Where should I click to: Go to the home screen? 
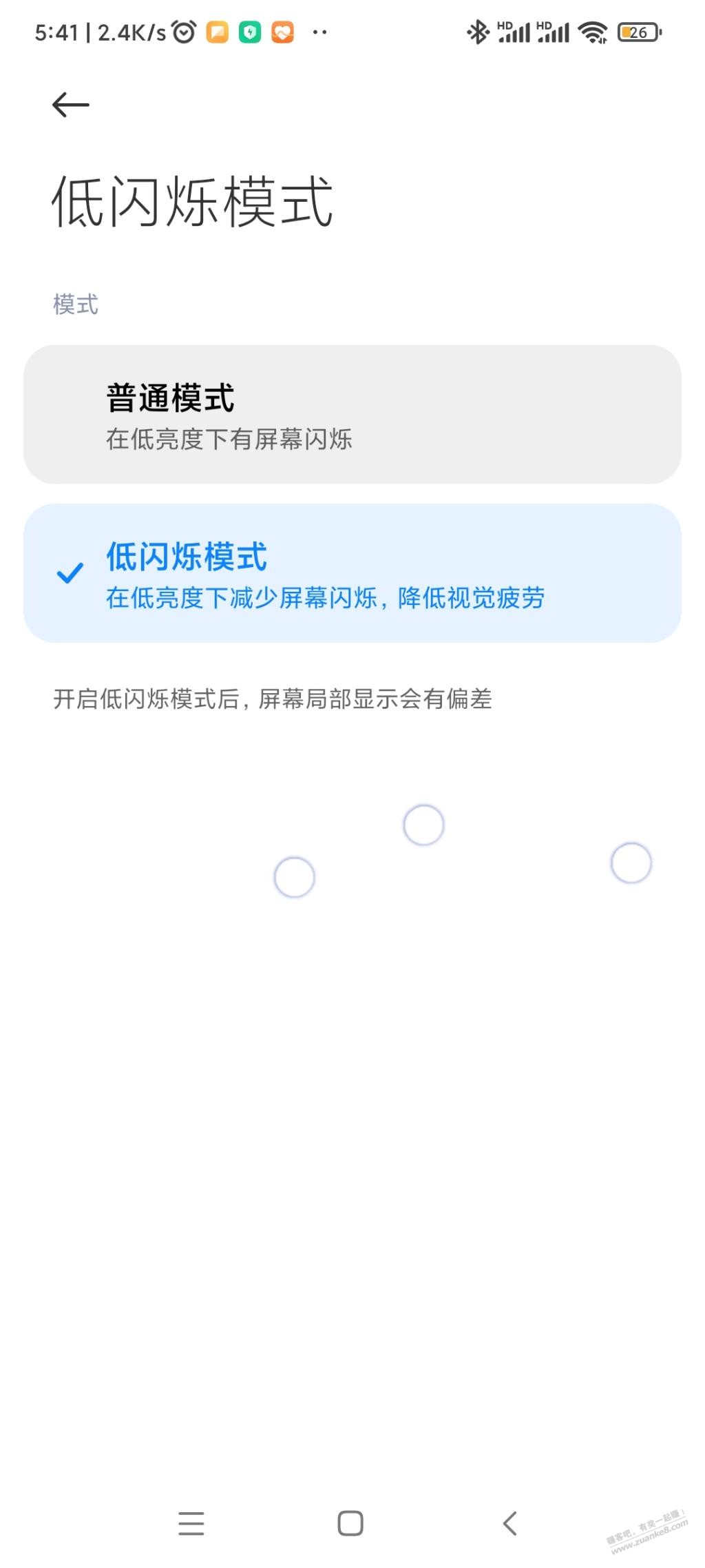click(x=350, y=1523)
